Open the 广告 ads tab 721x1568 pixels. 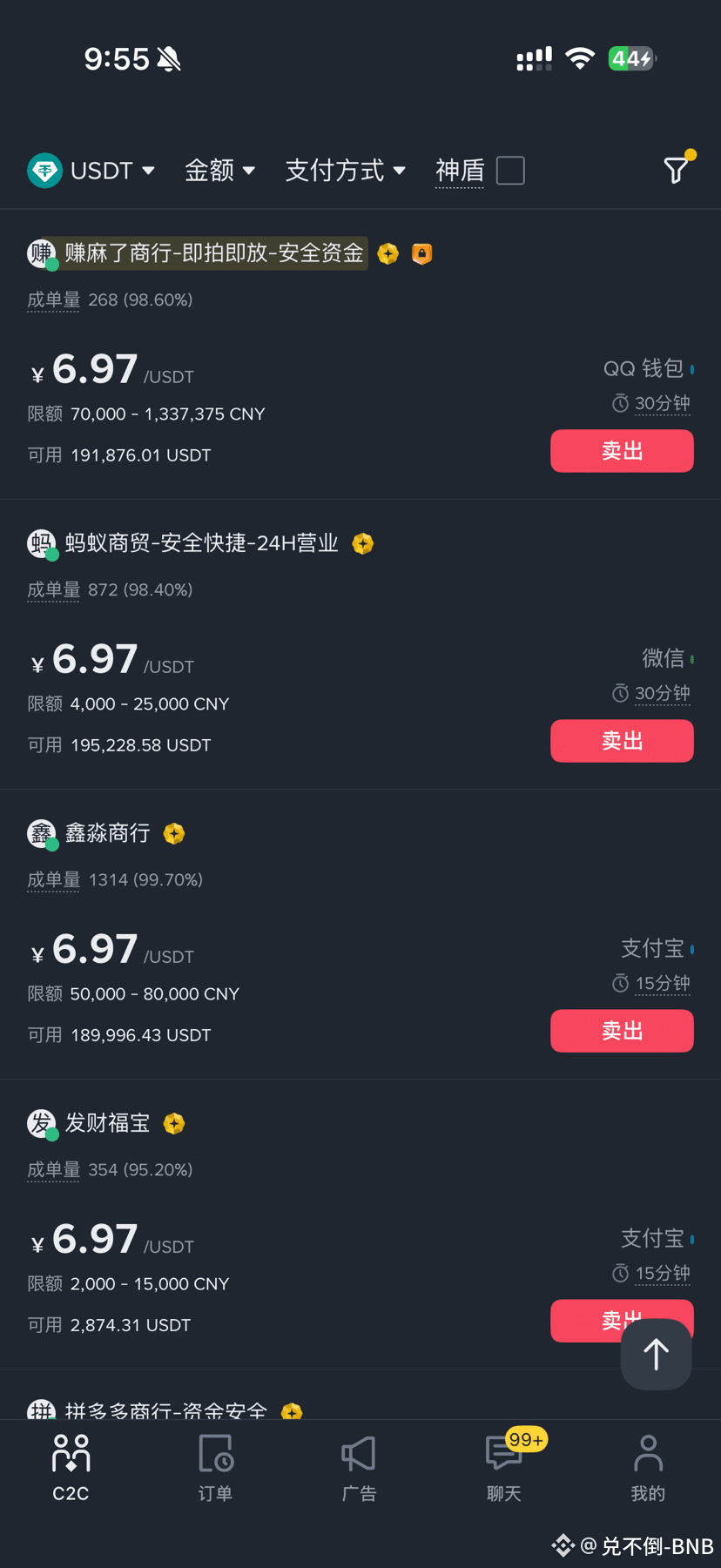pos(359,1469)
